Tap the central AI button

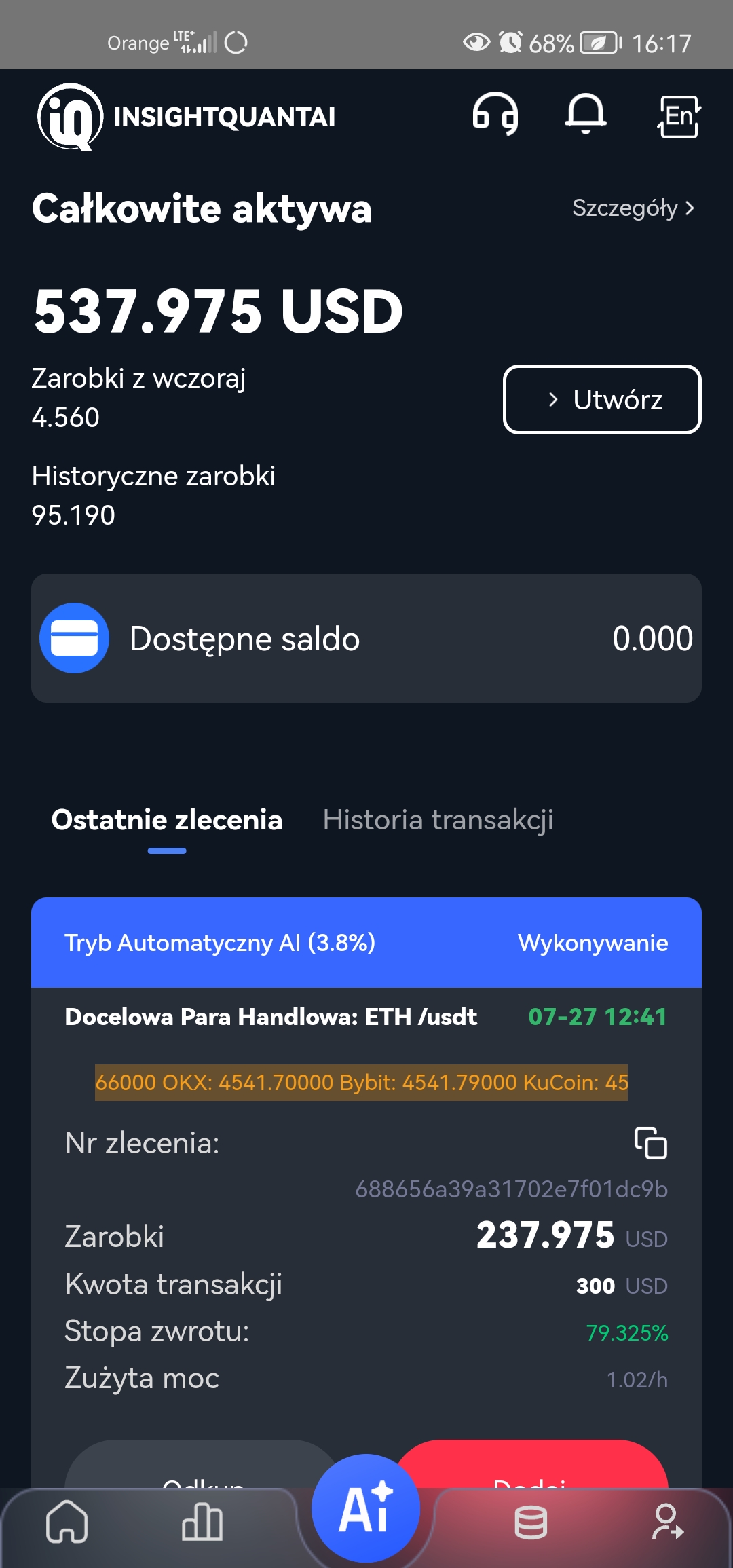(x=366, y=1508)
